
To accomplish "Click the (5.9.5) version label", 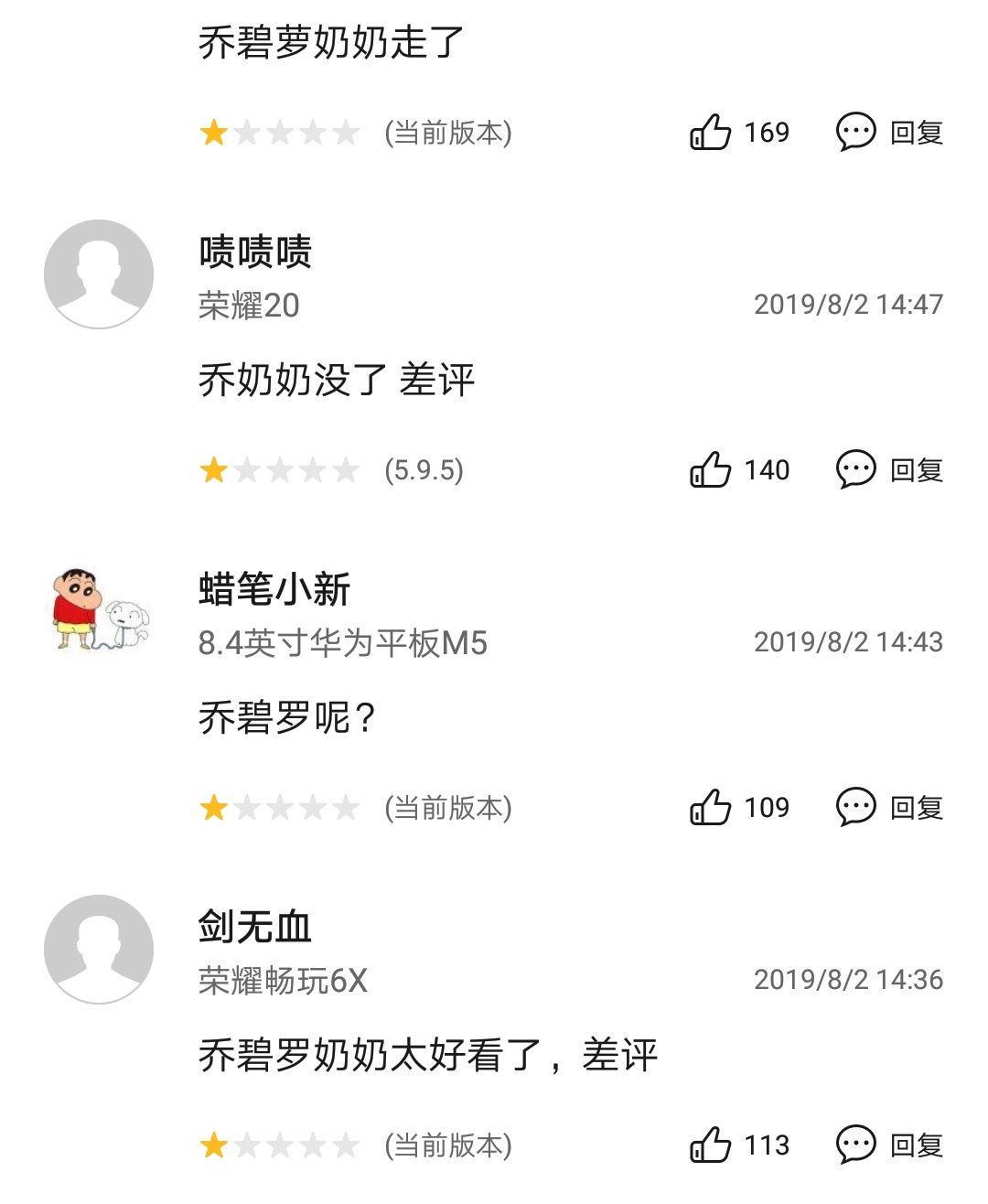I will point(424,470).
